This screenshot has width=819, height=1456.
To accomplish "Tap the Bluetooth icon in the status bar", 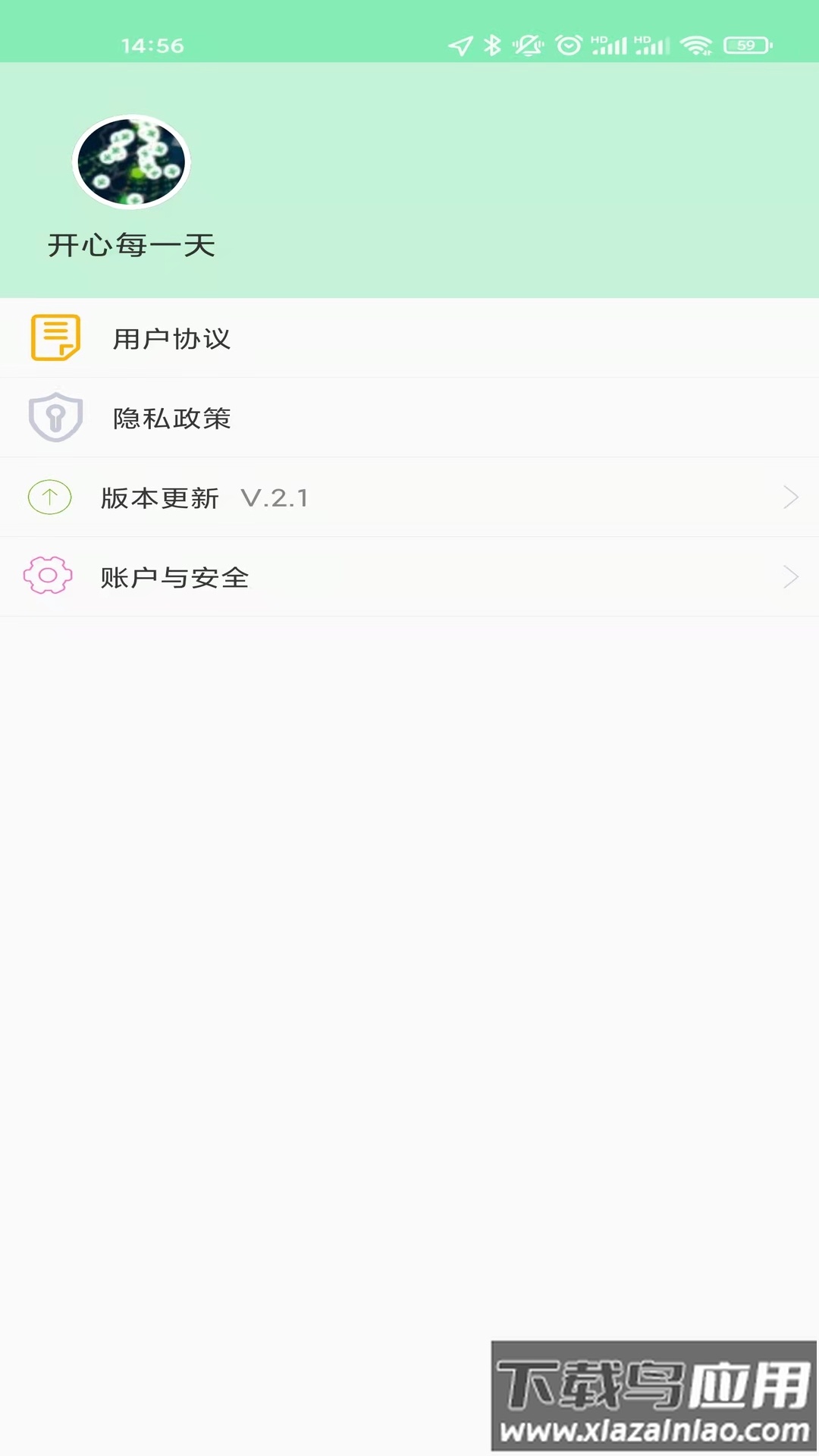I will pos(491,44).
